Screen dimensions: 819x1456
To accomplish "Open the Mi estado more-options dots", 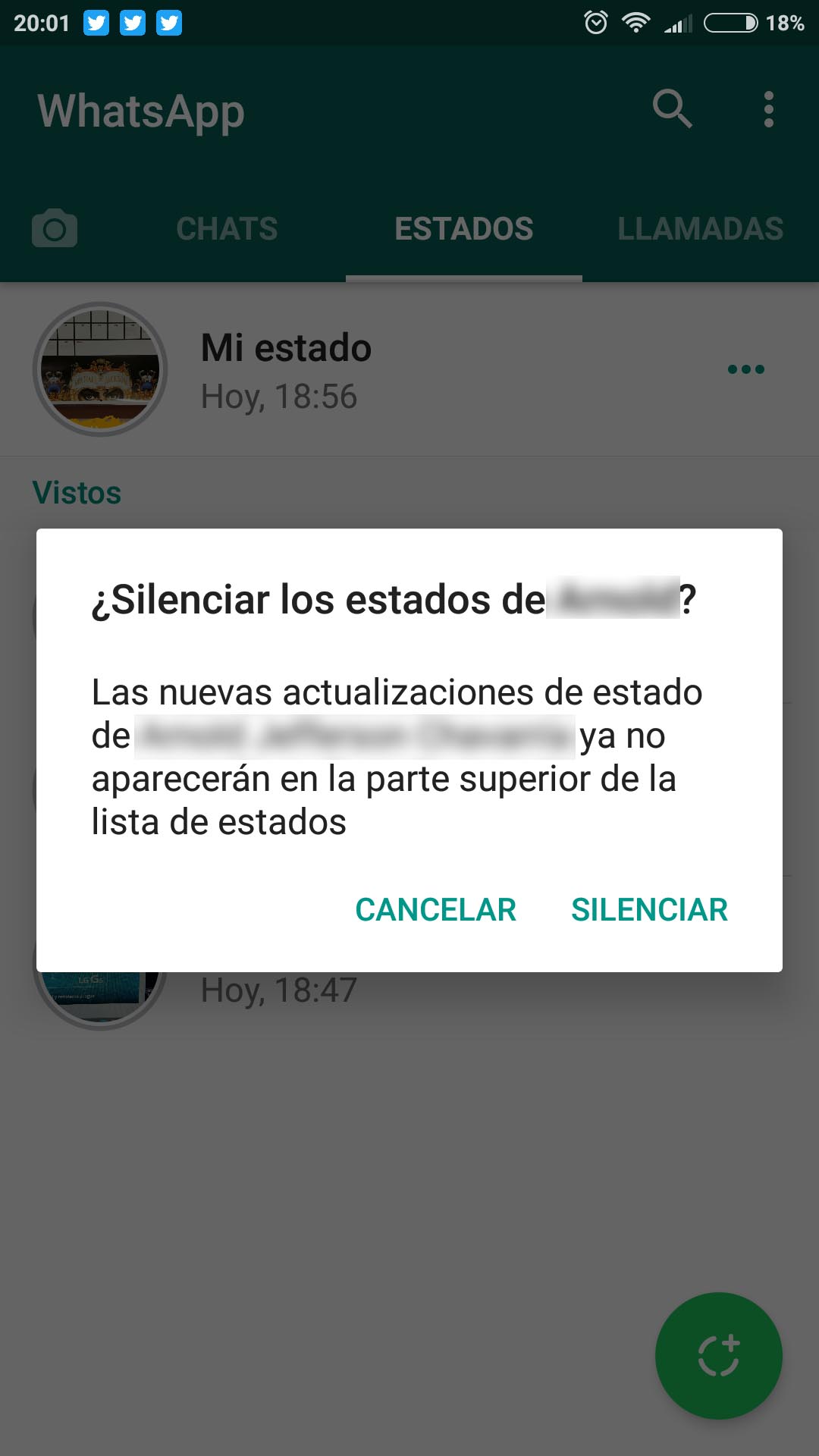I will tap(746, 369).
